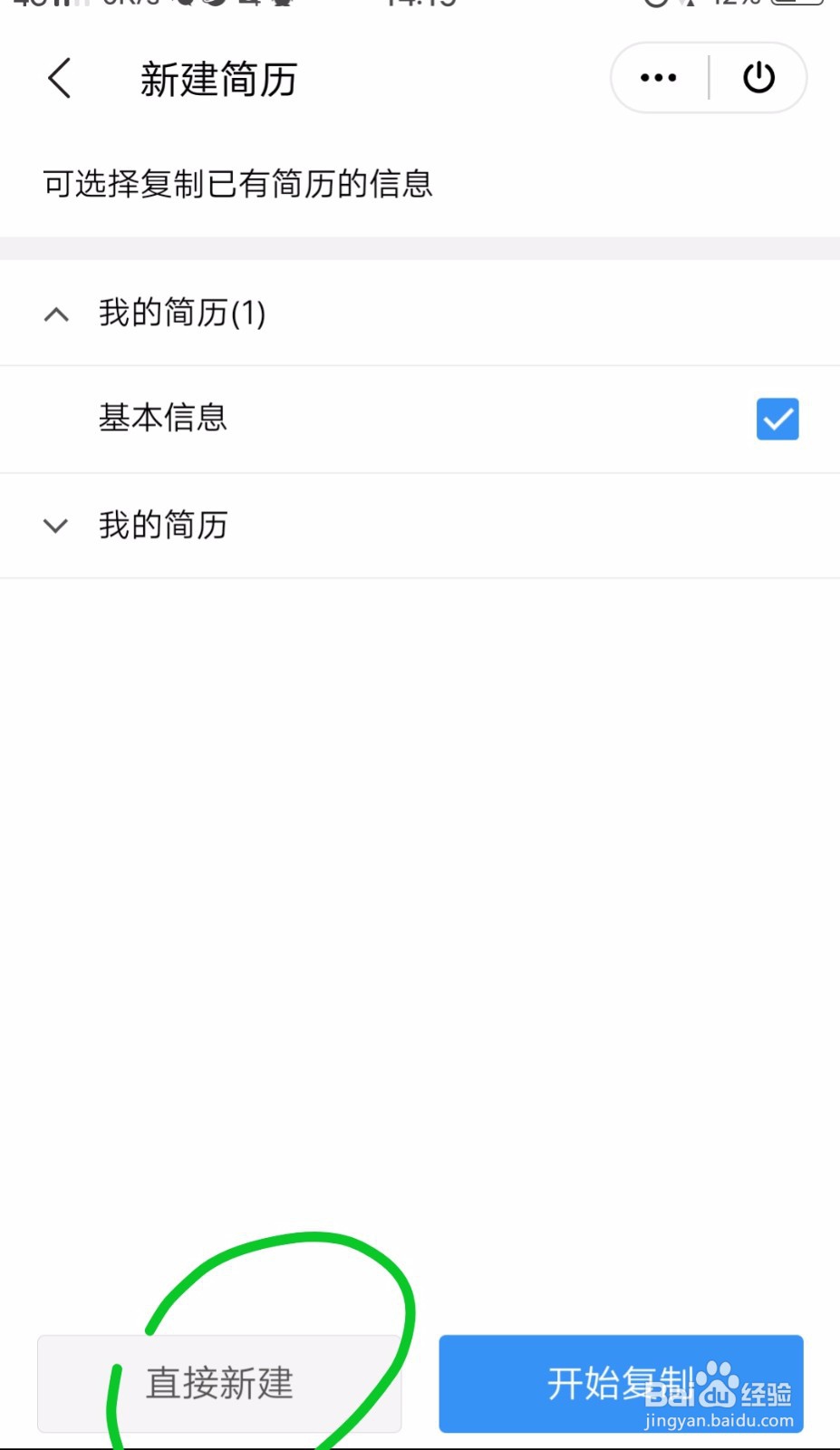
Task: Select the 我的简历(1) header row
Action: pyautogui.click(x=181, y=314)
